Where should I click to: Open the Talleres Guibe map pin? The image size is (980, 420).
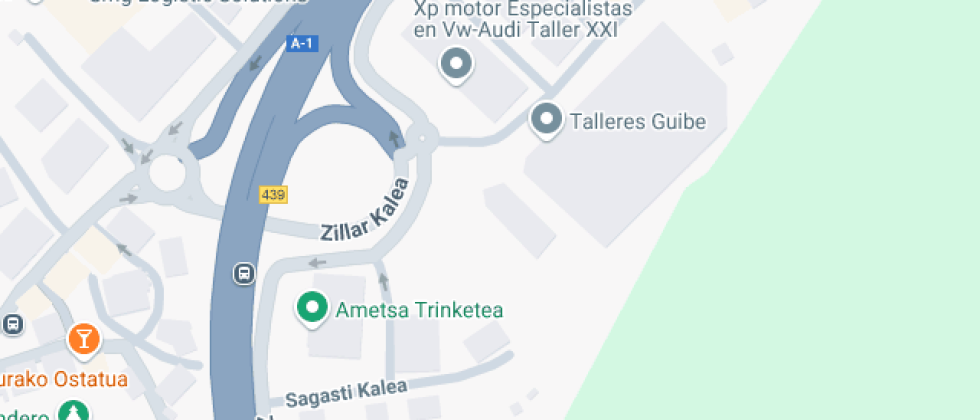[546, 120]
